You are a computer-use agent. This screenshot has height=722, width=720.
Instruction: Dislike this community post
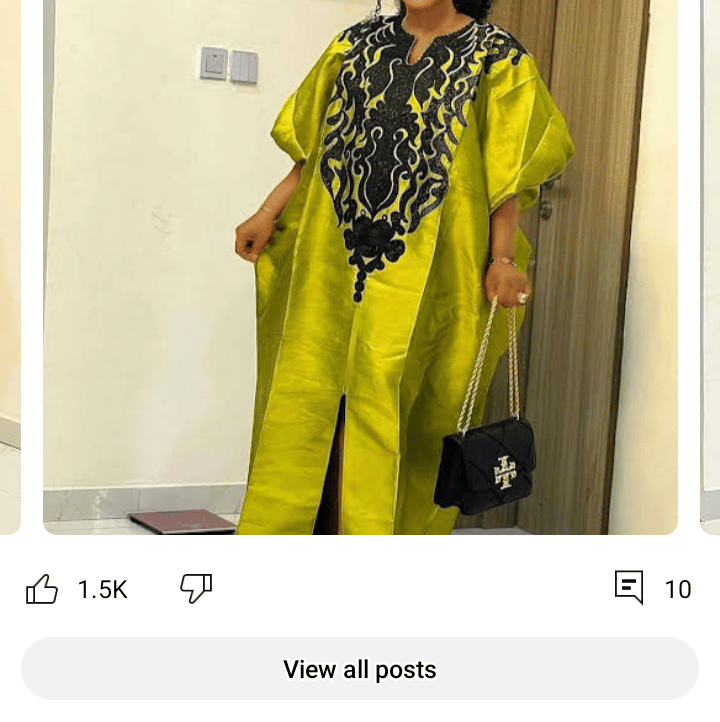coord(196,588)
